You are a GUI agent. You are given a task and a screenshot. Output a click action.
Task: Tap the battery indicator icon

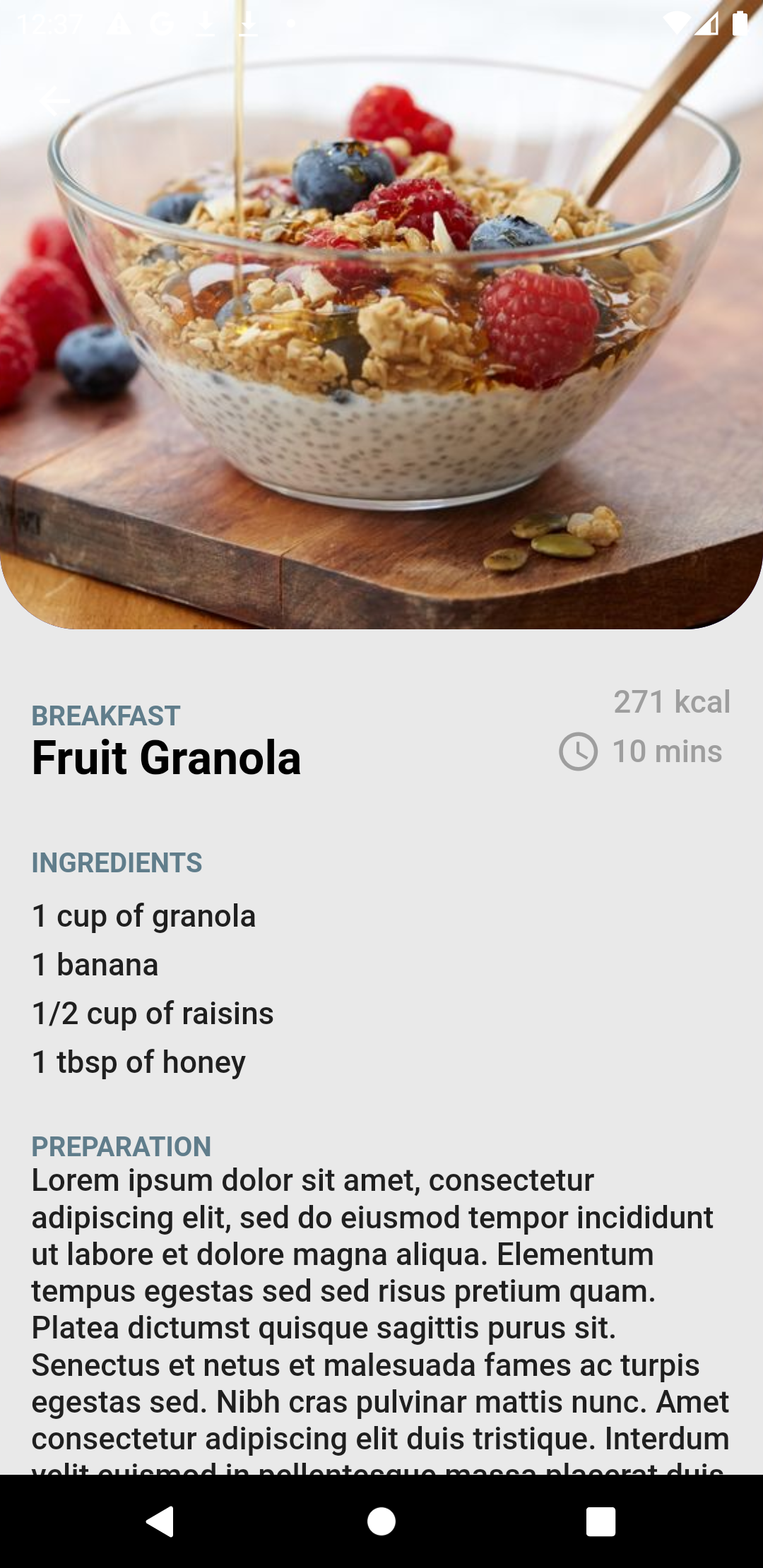738,23
